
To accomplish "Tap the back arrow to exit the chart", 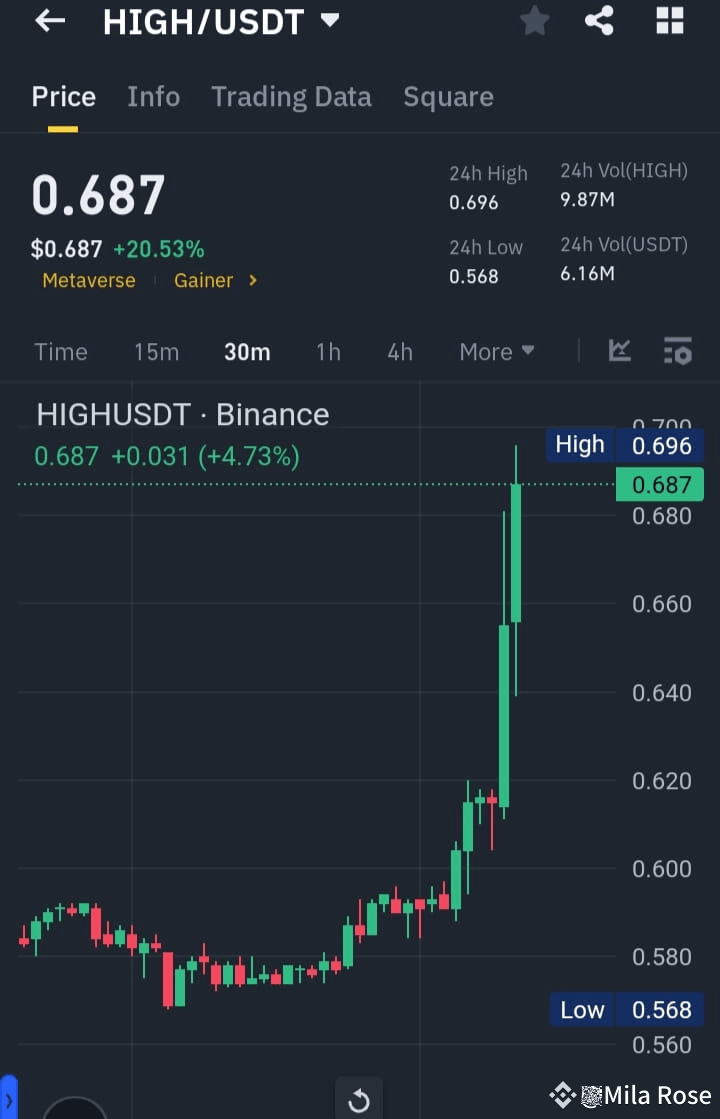I will pyautogui.click(x=48, y=21).
